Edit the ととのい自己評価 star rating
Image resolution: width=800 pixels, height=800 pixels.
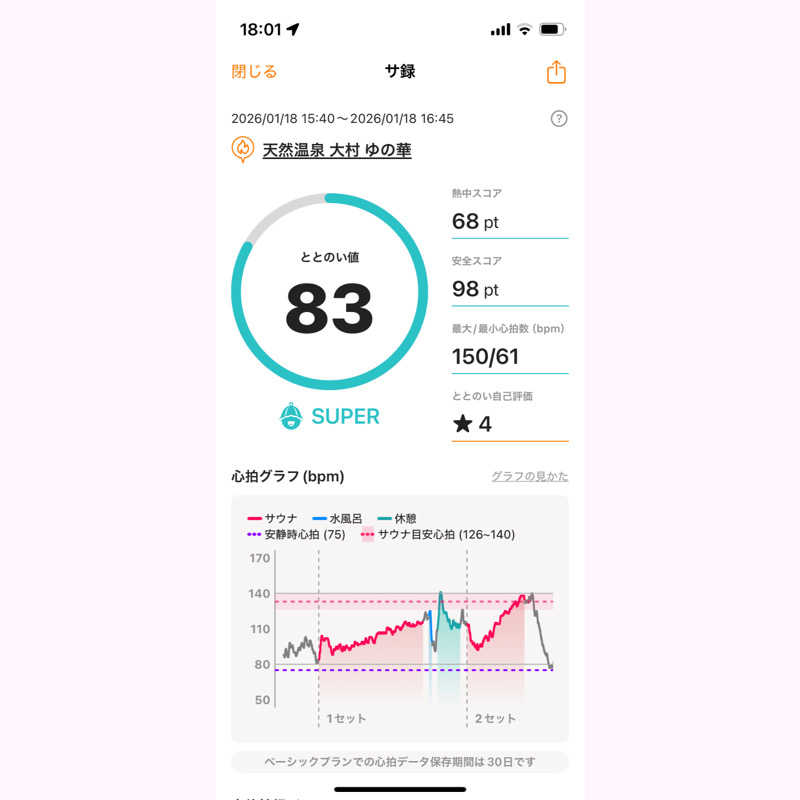pyautogui.click(x=509, y=423)
